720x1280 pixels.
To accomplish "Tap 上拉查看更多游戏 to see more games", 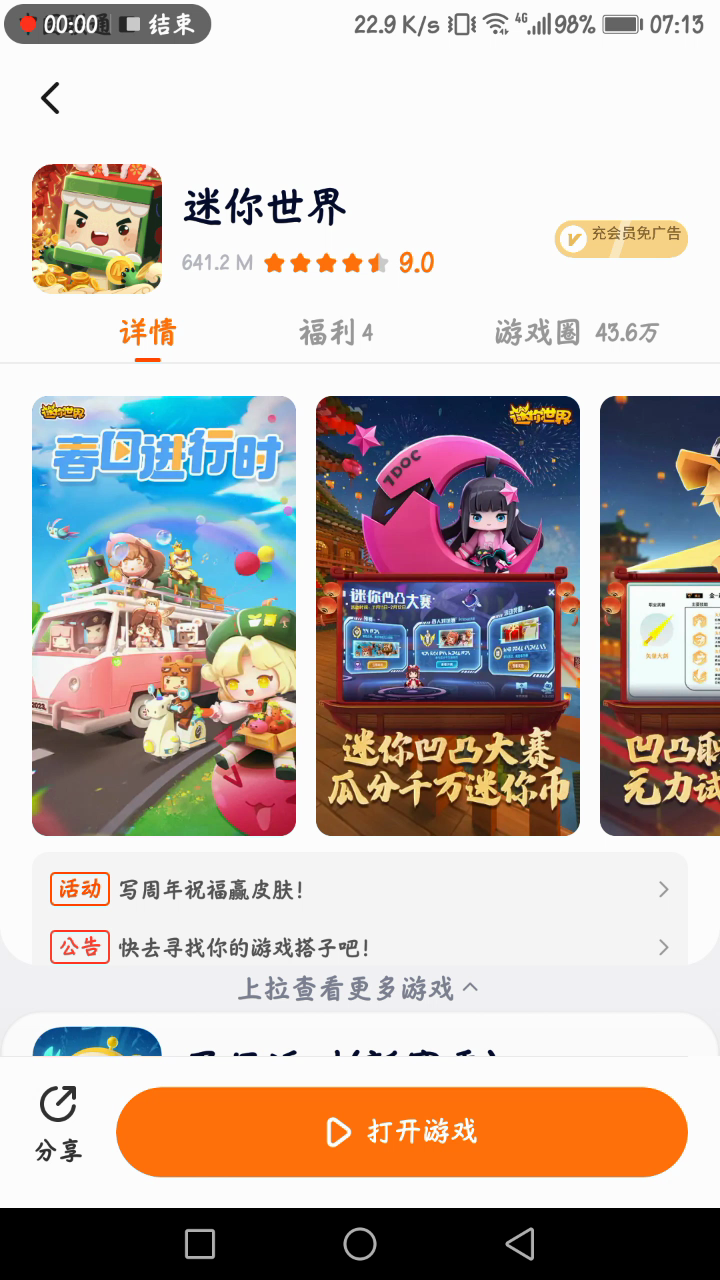I will (358, 989).
